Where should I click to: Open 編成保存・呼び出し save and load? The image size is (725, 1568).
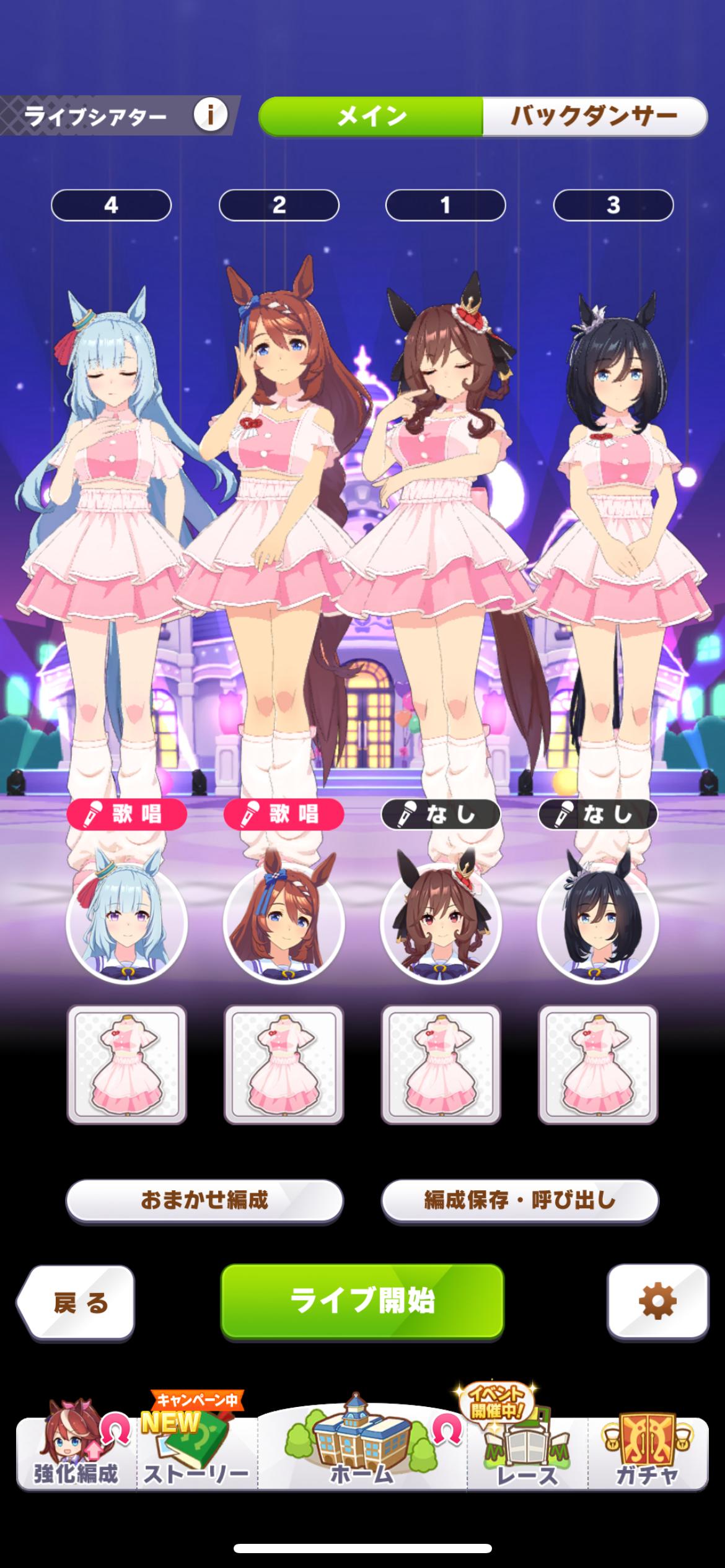coord(519,1200)
